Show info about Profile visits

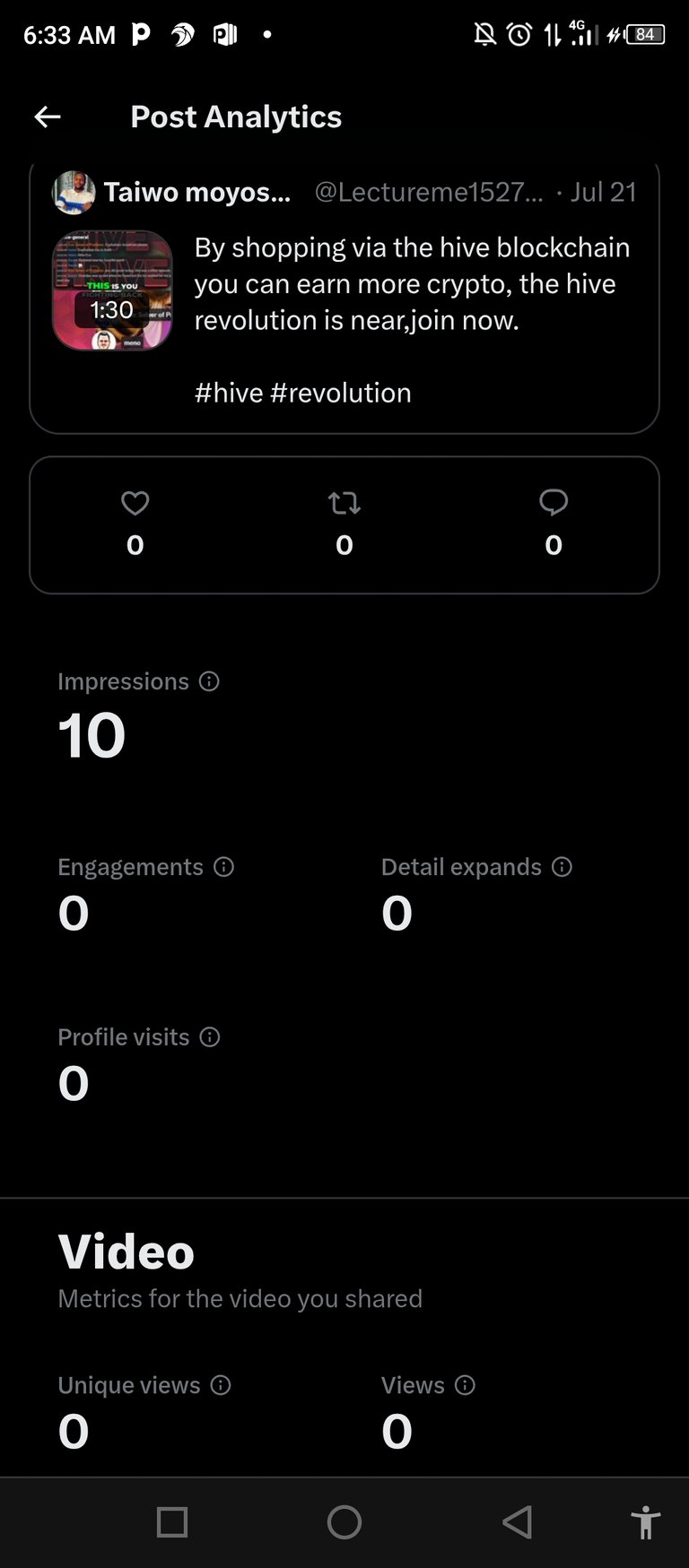tap(210, 1037)
